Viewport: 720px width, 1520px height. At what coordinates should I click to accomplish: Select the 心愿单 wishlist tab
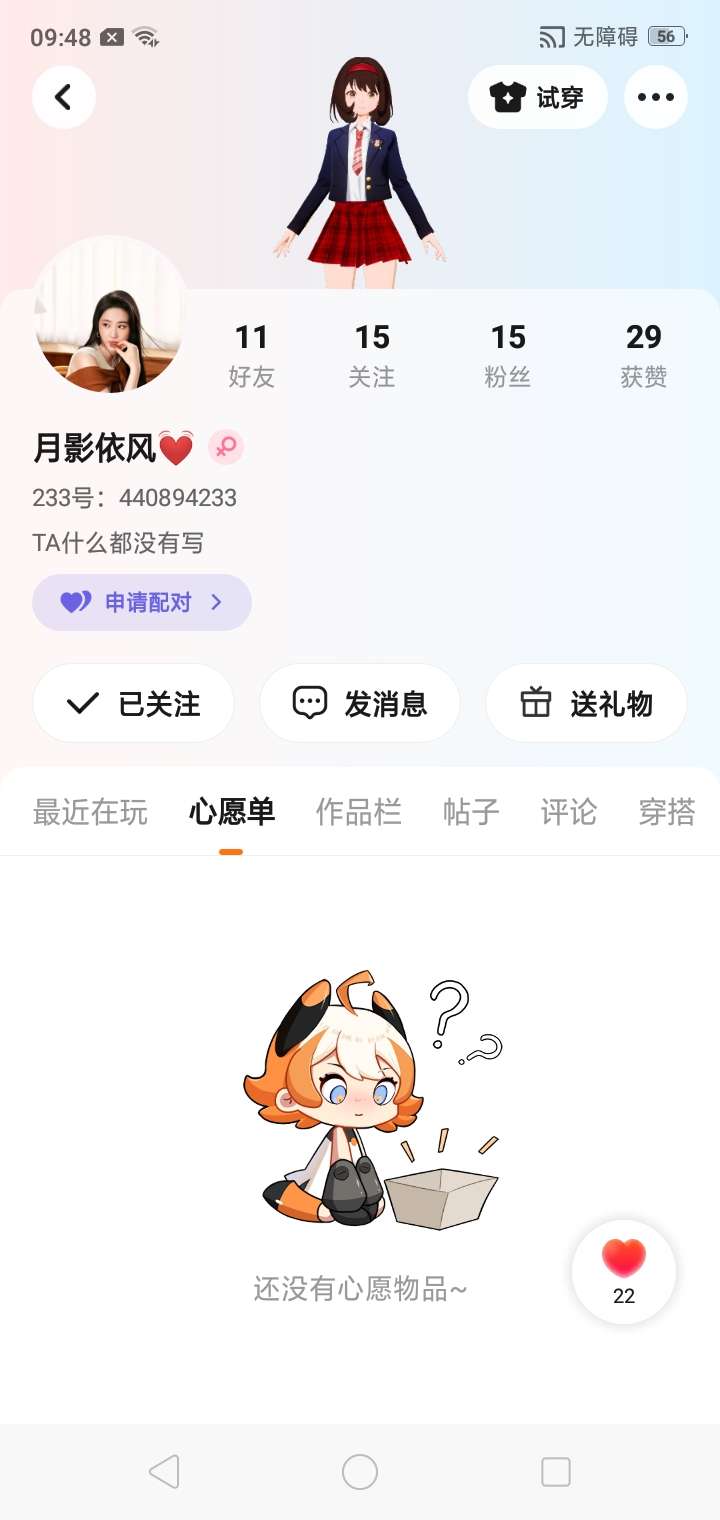click(x=232, y=812)
